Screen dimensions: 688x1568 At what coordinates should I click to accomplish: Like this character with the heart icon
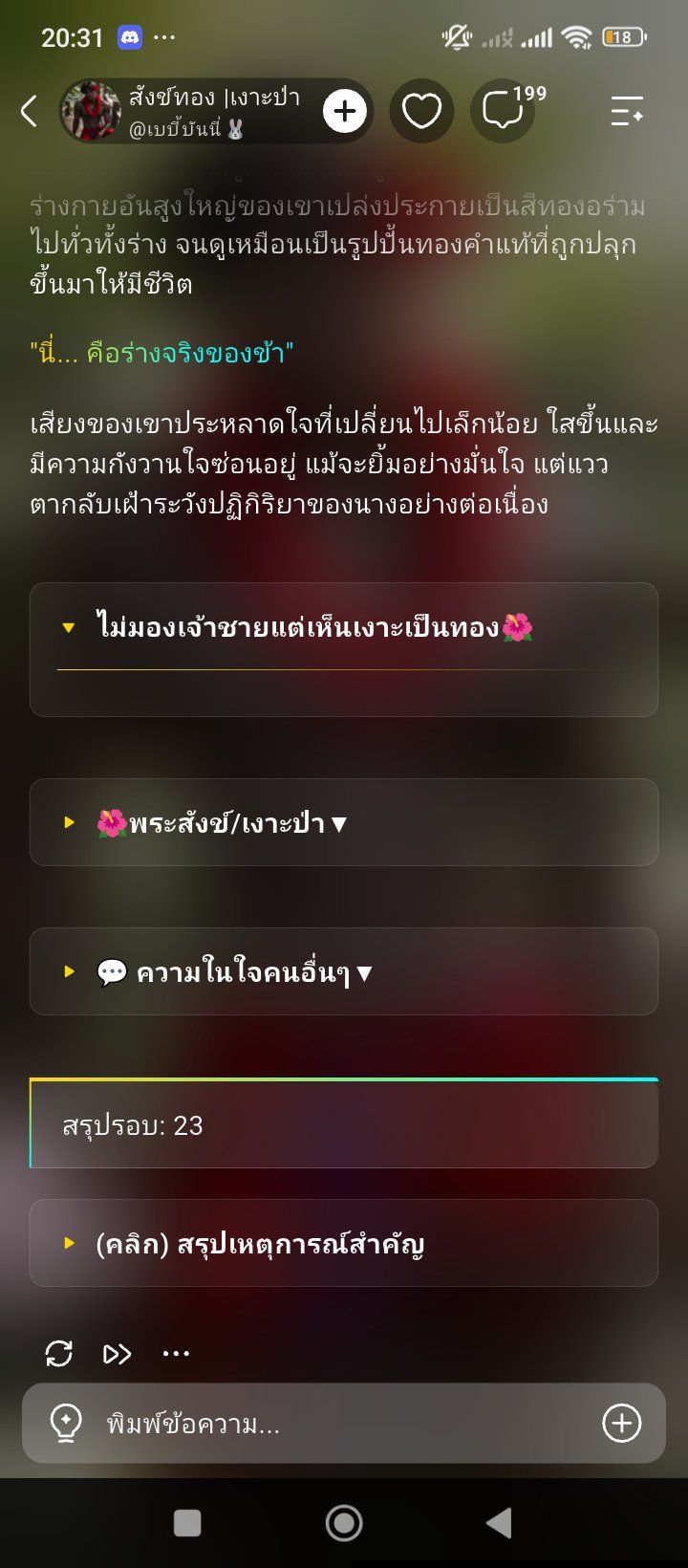pyautogui.click(x=421, y=111)
